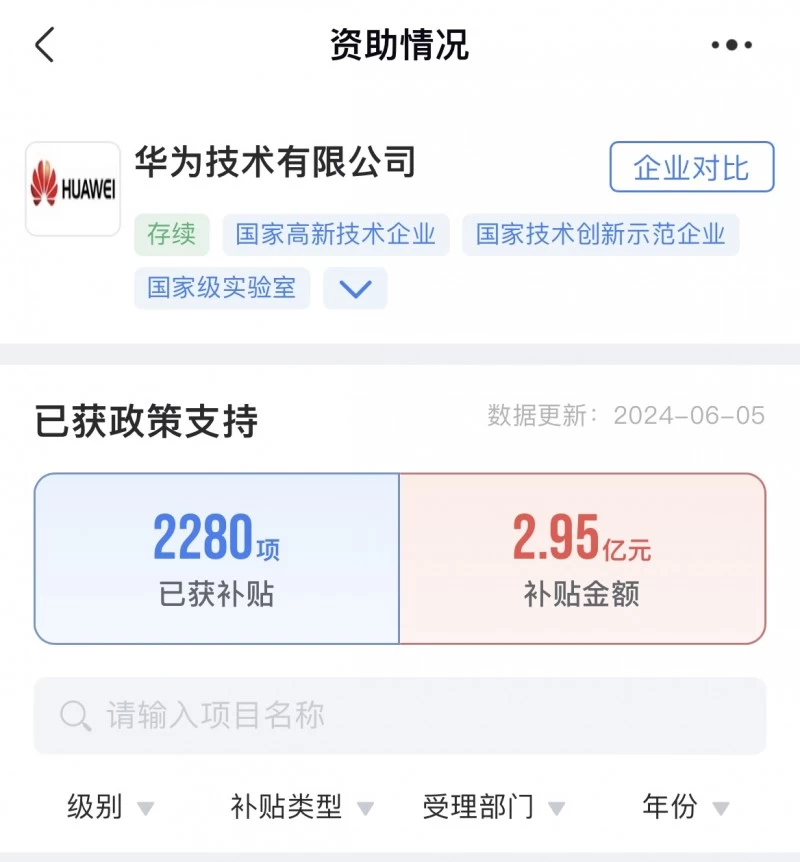Tap the 国家高新技术企业 tag
Image resolution: width=800 pixels, height=862 pixels.
tap(336, 235)
